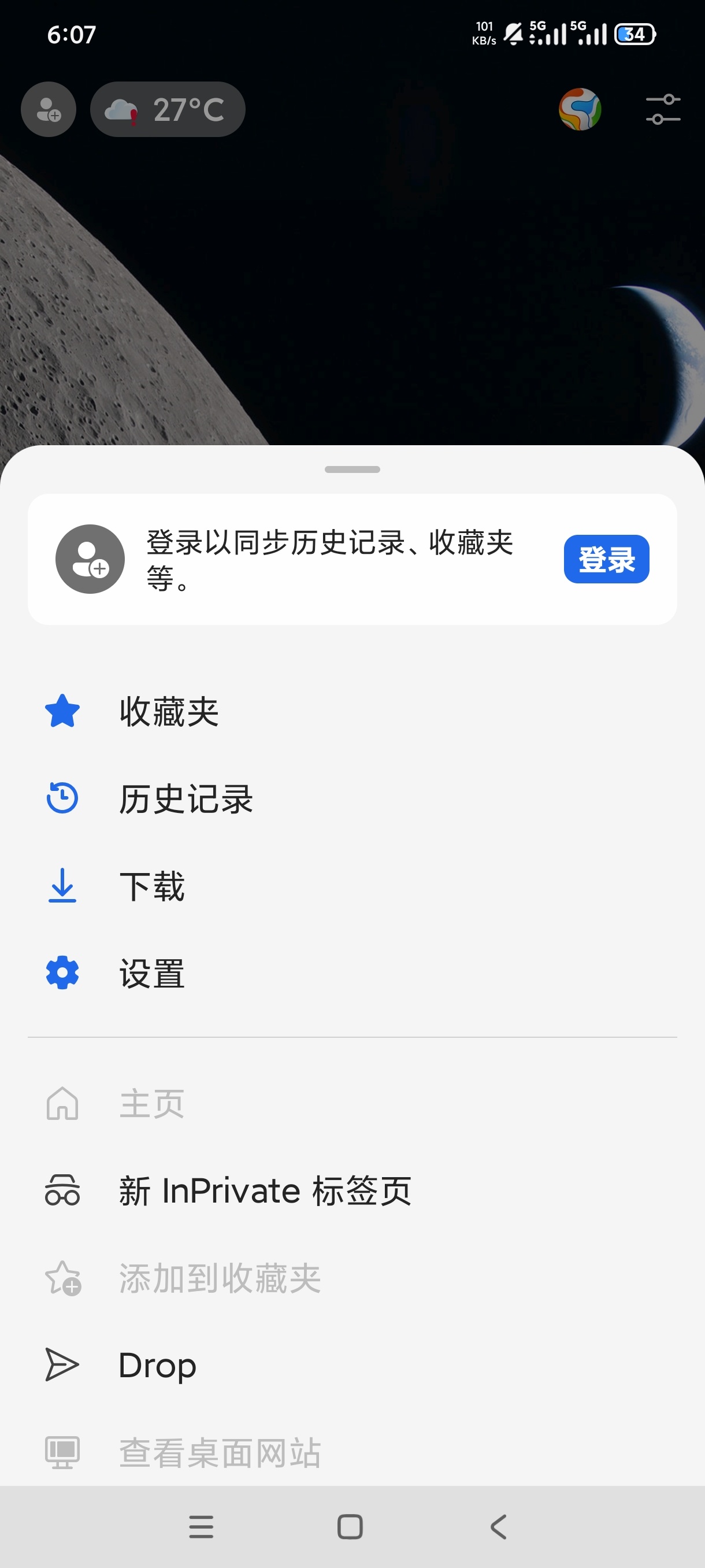The image size is (705, 1568).
Task: Open the 下载 downloads list
Action: [x=352, y=886]
